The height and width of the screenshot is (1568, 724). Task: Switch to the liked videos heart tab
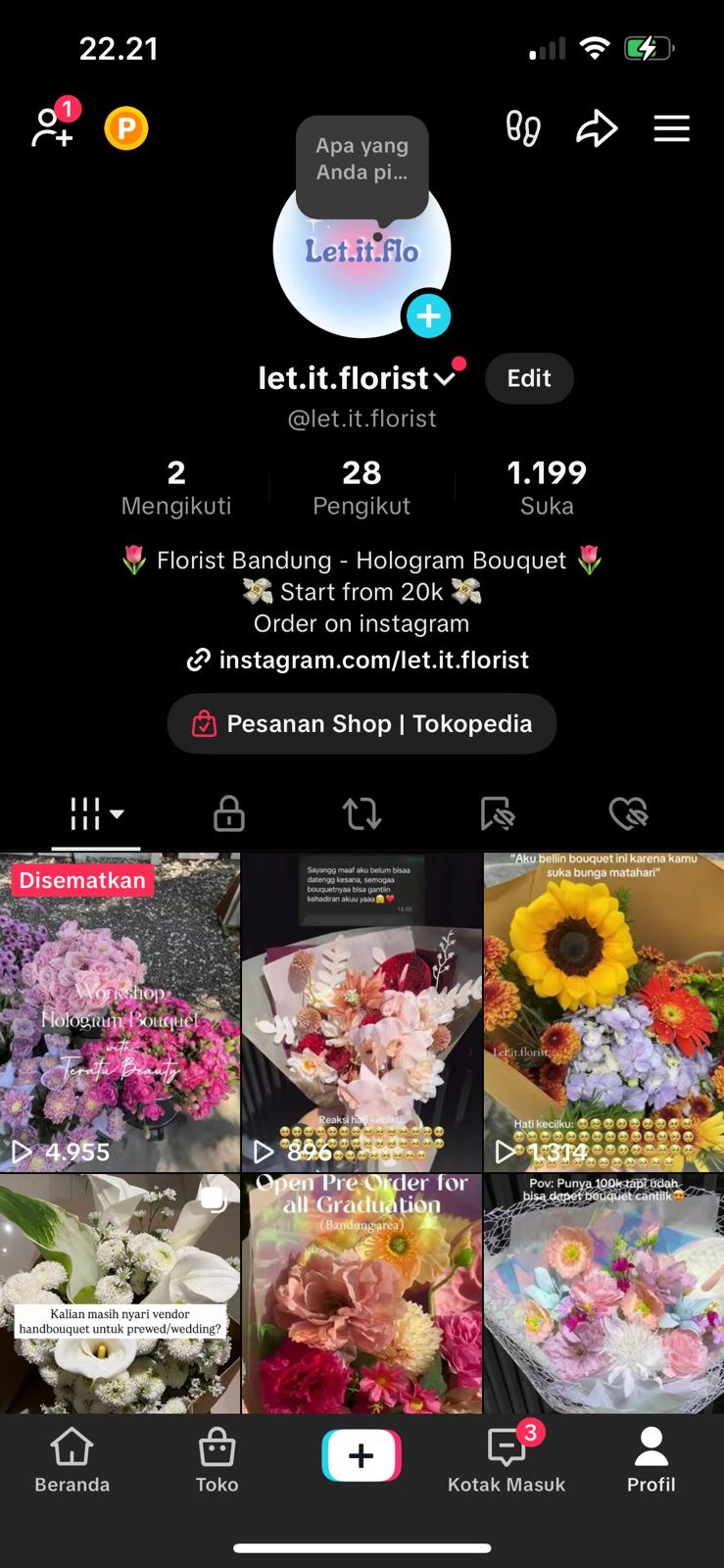628,813
